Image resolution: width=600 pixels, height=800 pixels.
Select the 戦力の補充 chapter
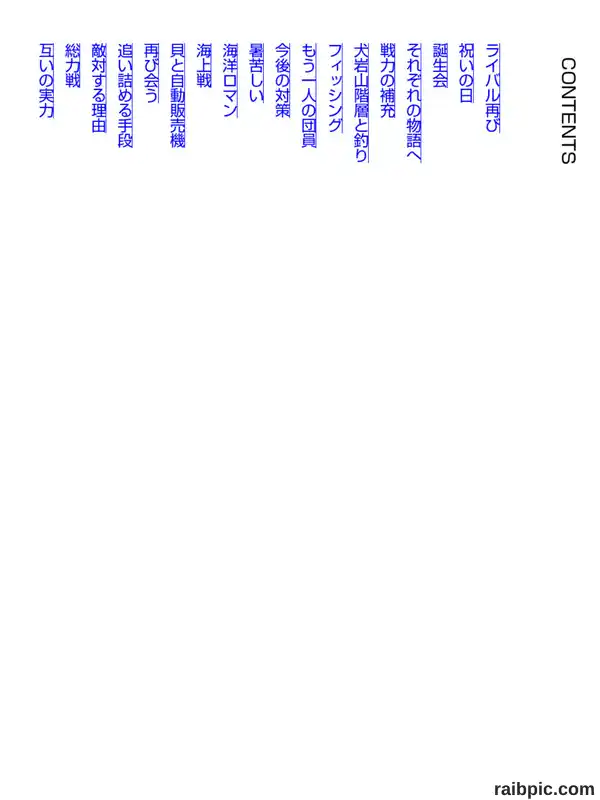[388, 81]
